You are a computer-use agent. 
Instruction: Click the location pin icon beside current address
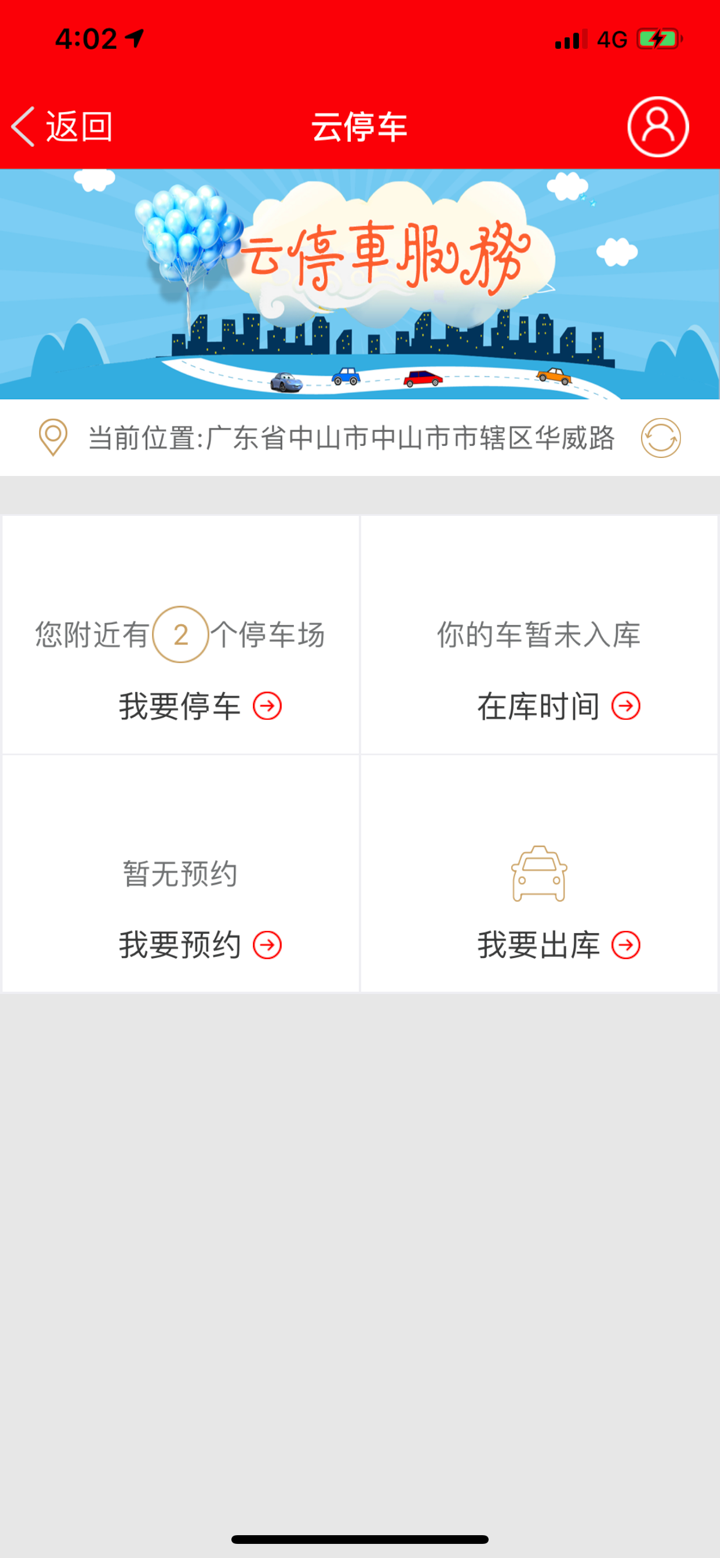point(52,437)
